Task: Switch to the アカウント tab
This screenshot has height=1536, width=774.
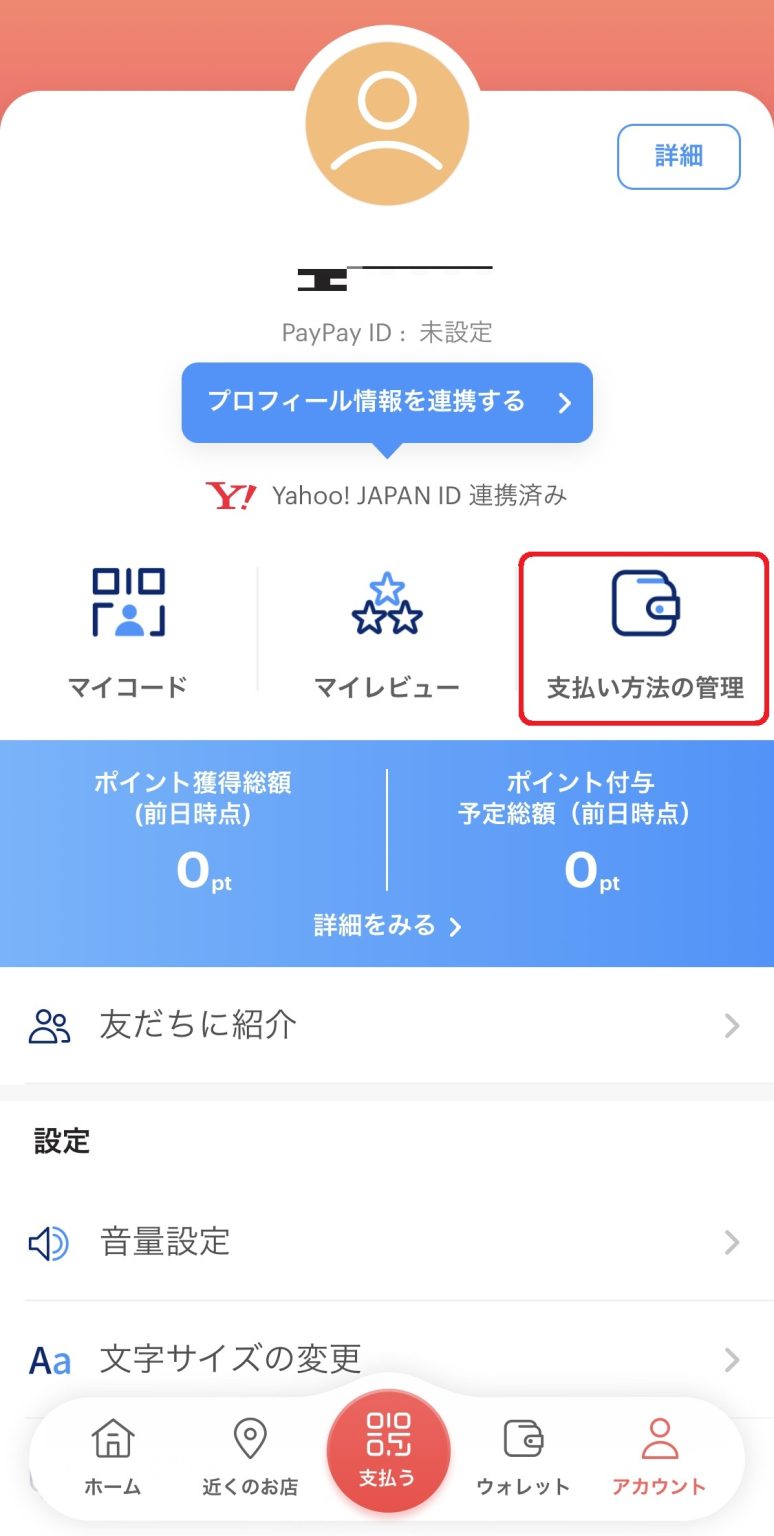Action: click(658, 1460)
